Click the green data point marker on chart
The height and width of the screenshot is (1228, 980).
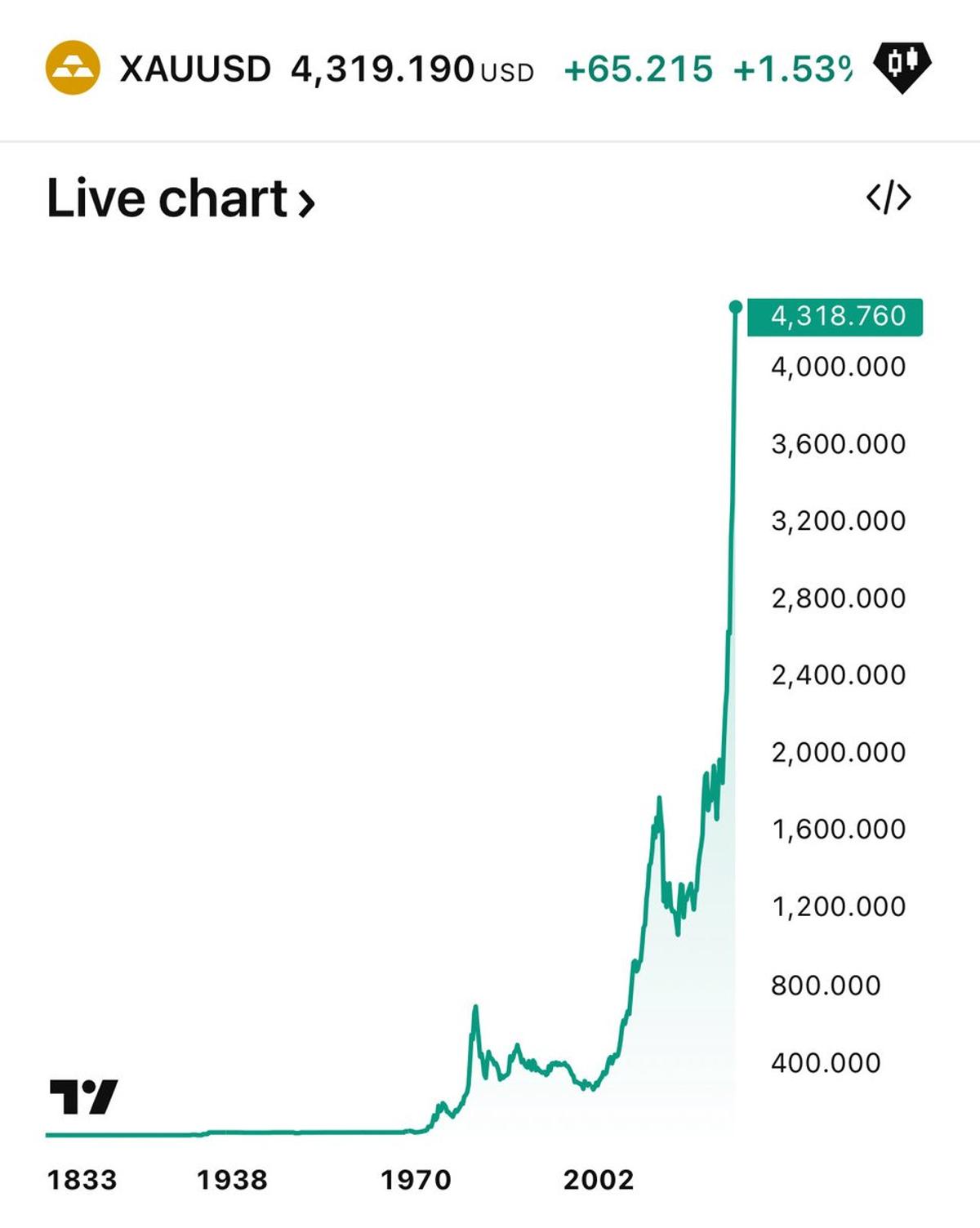click(736, 306)
